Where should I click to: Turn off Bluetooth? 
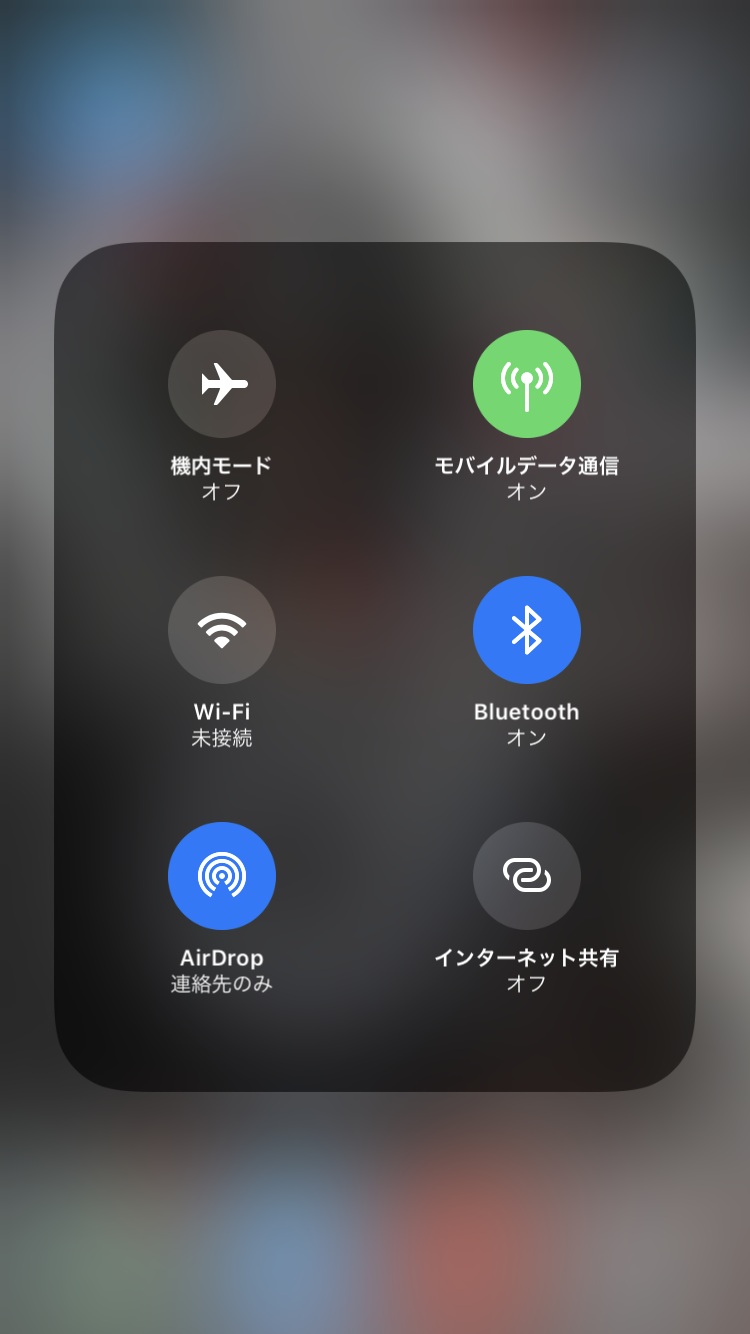[x=527, y=630]
